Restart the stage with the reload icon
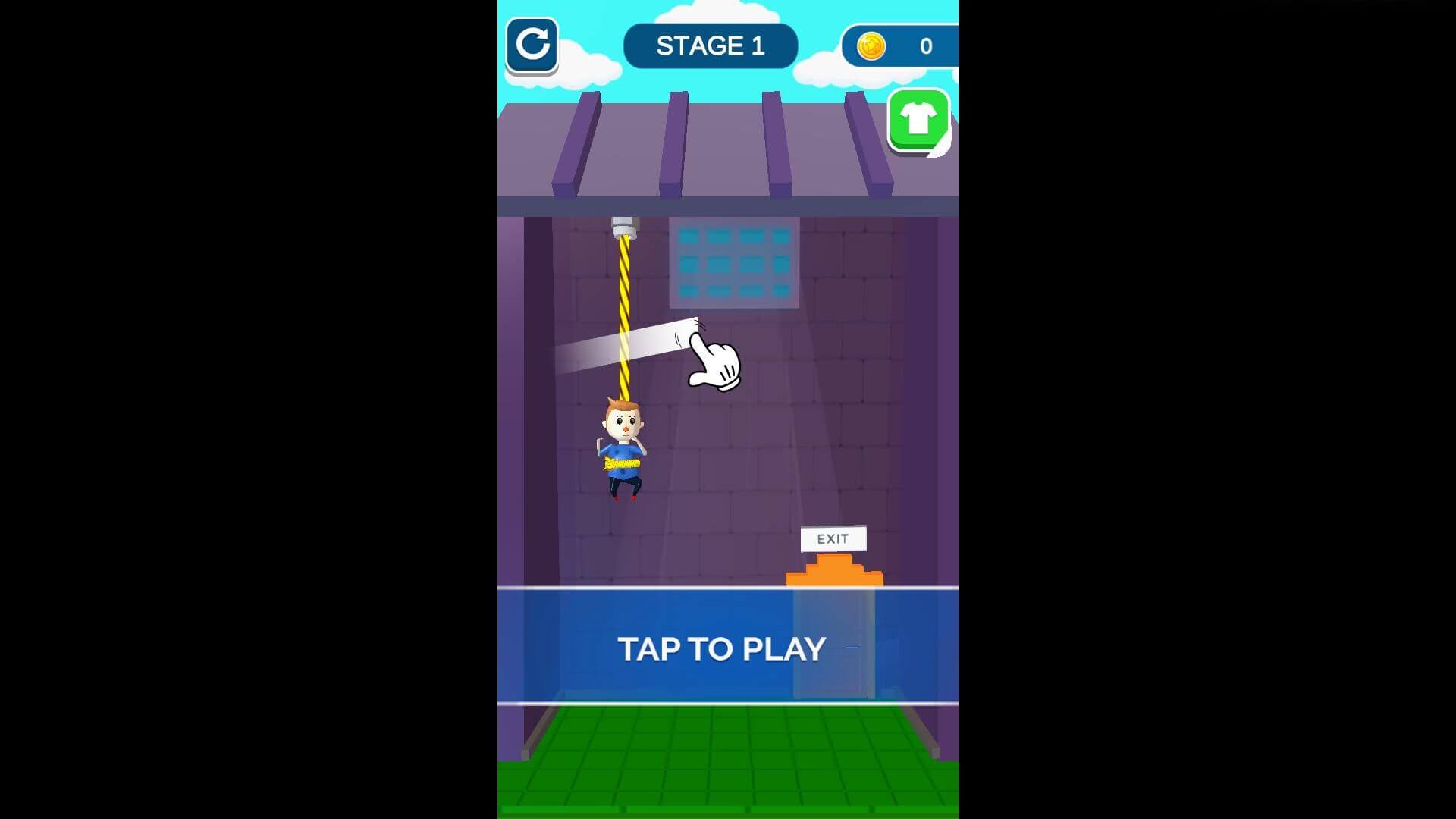 (532, 45)
